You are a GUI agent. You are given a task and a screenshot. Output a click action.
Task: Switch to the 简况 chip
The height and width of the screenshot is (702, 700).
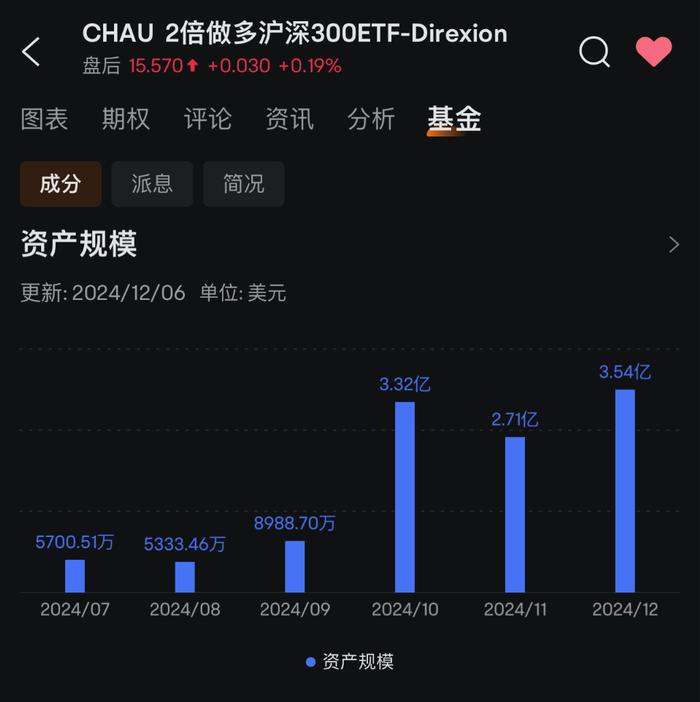pyautogui.click(x=244, y=184)
